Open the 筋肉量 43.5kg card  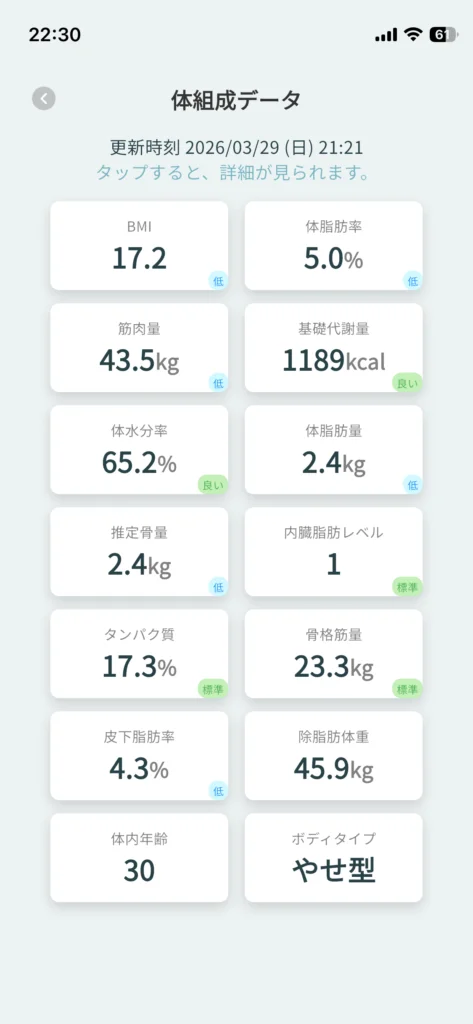[139, 347]
